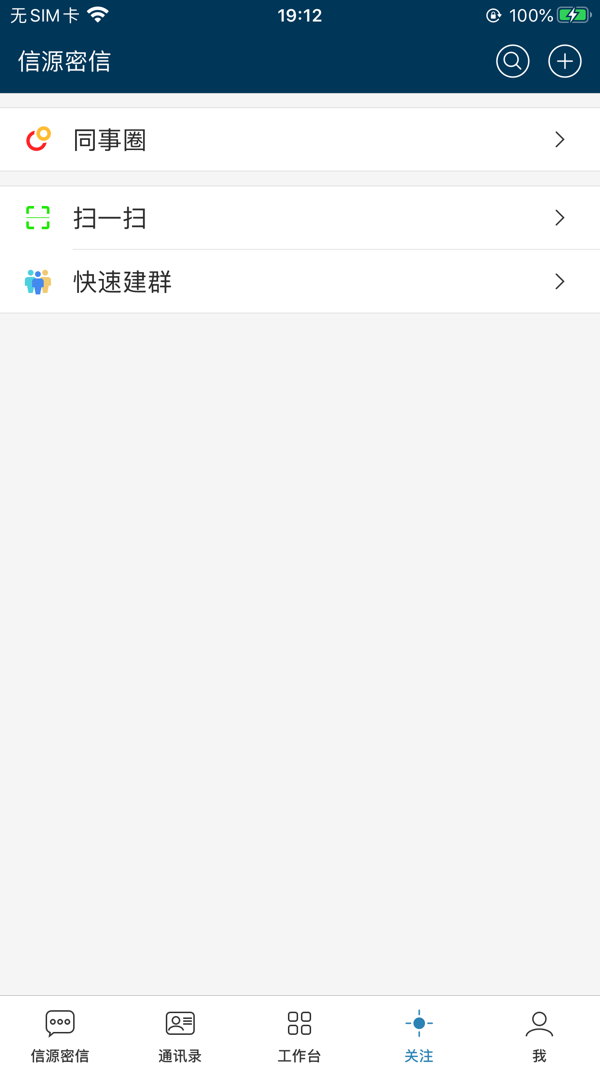Open 扫一扫 scanner
The width and height of the screenshot is (600, 1067).
tap(300, 218)
